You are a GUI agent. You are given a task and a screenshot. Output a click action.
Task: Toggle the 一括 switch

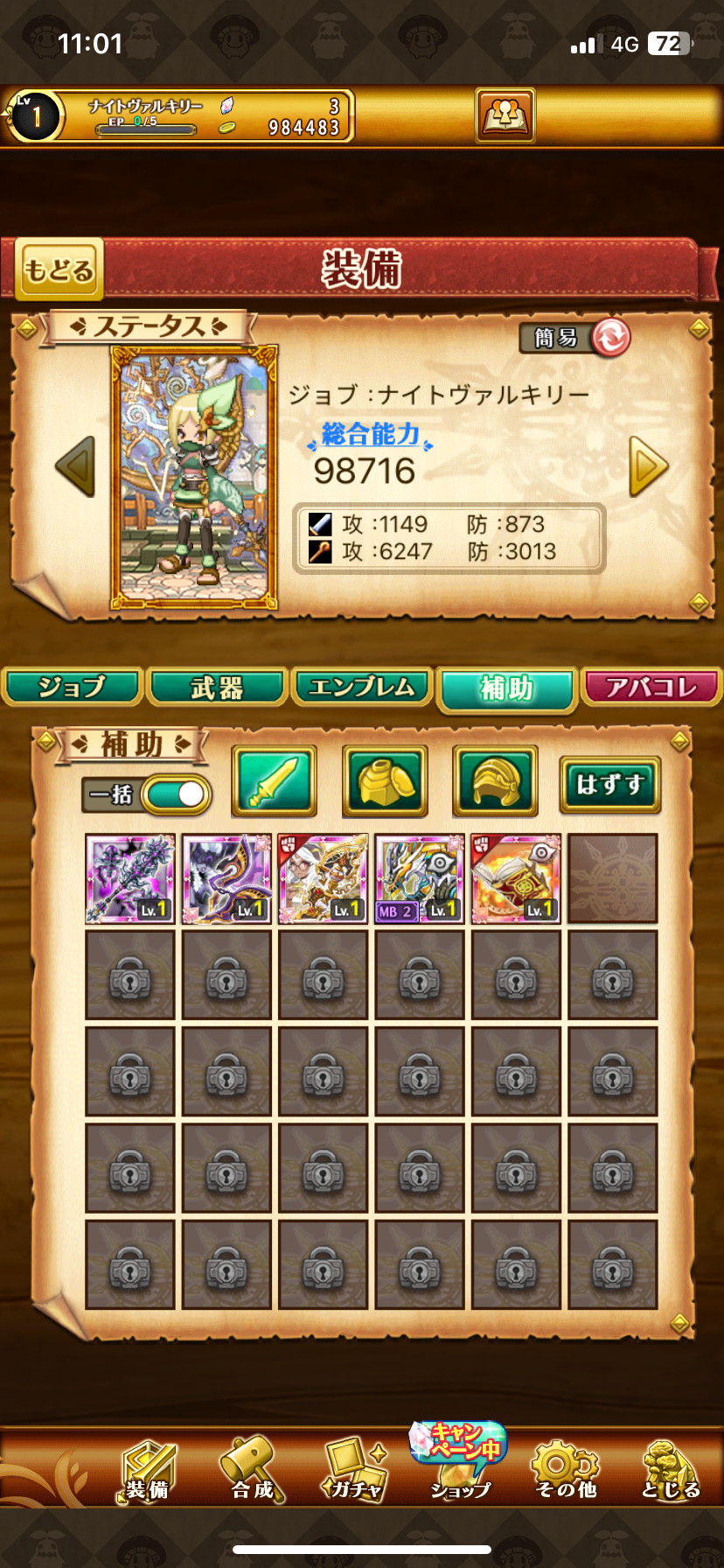[x=177, y=794]
